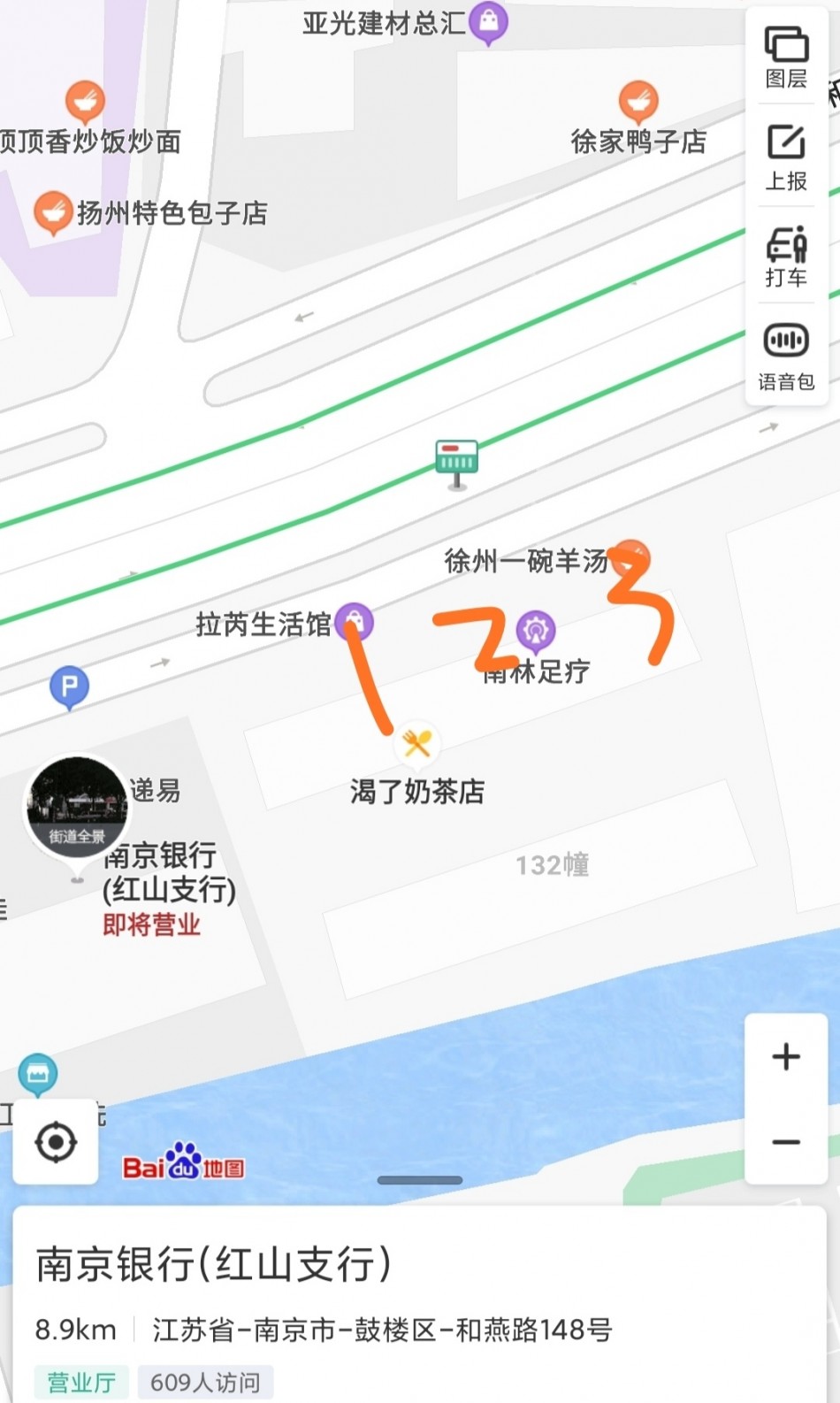840x1403 pixels.
Task: Open the 语音包 voice pack
Action: [786, 356]
